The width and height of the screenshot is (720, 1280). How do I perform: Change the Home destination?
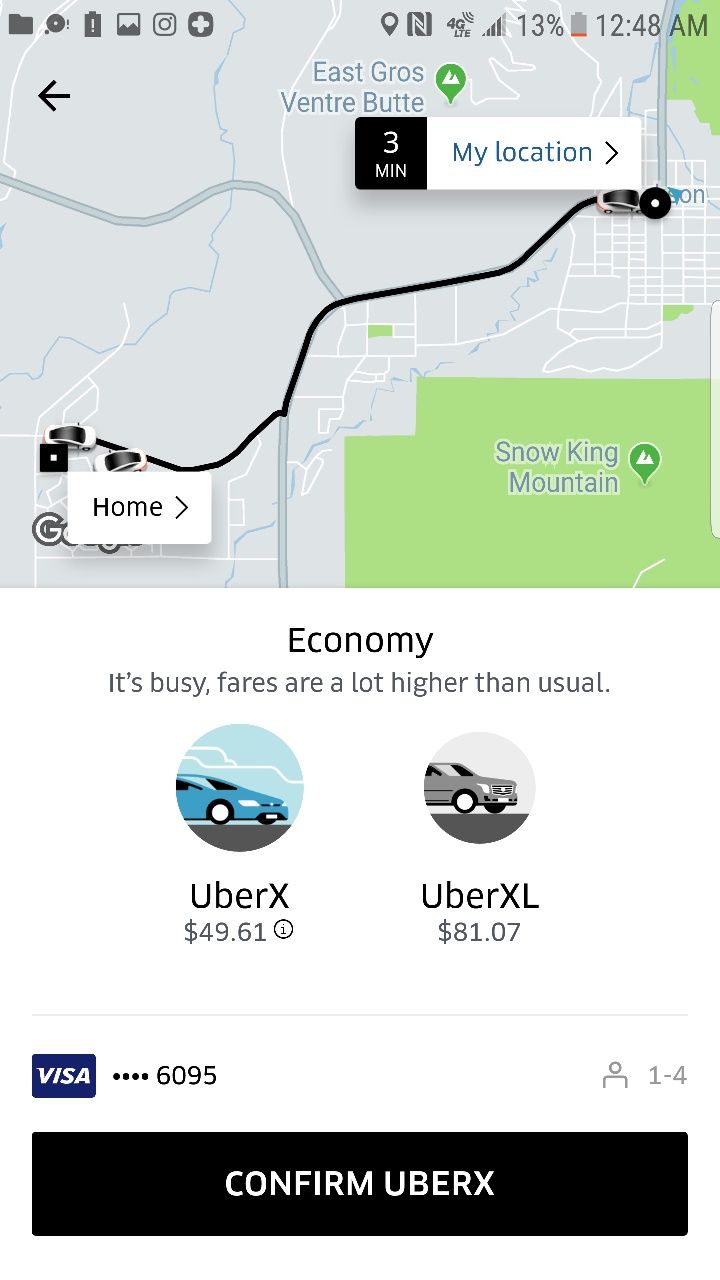[x=140, y=508]
